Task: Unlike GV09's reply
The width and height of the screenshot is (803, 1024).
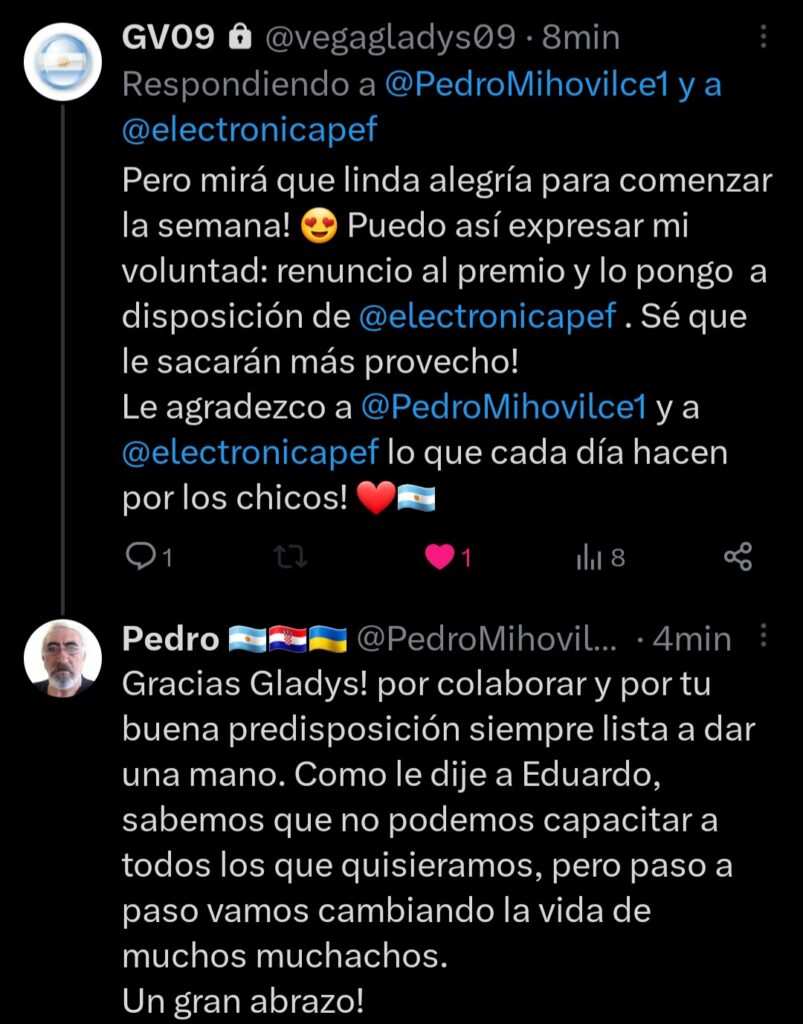Action: pos(440,557)
